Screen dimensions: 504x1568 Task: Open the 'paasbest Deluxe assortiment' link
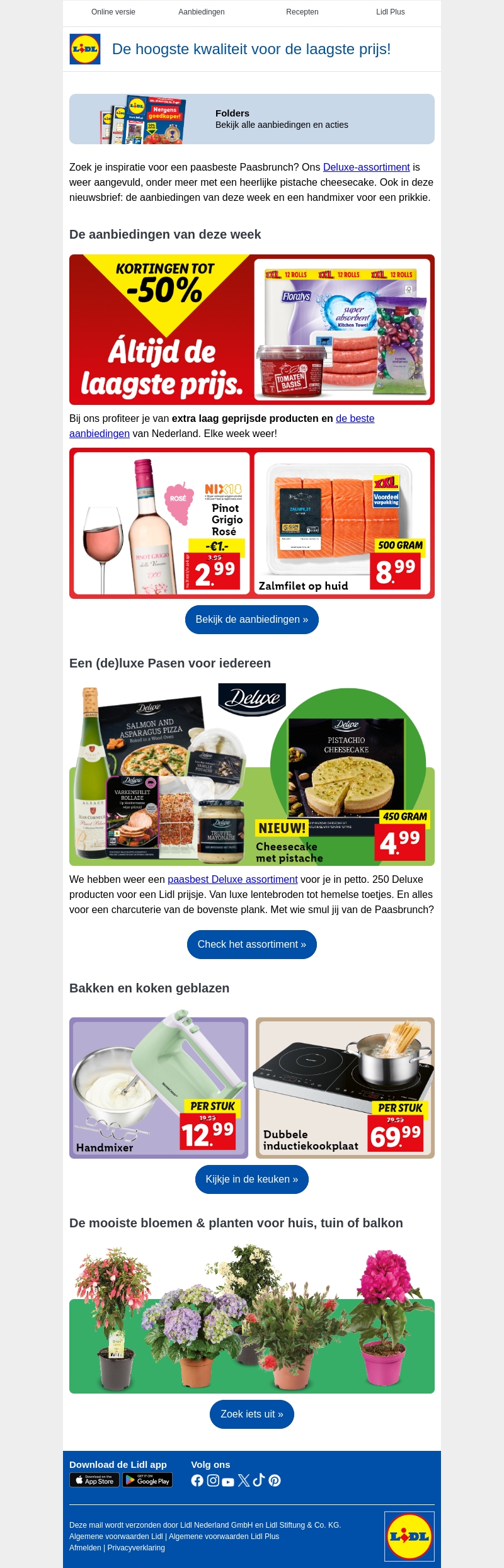tap(232, 880)
